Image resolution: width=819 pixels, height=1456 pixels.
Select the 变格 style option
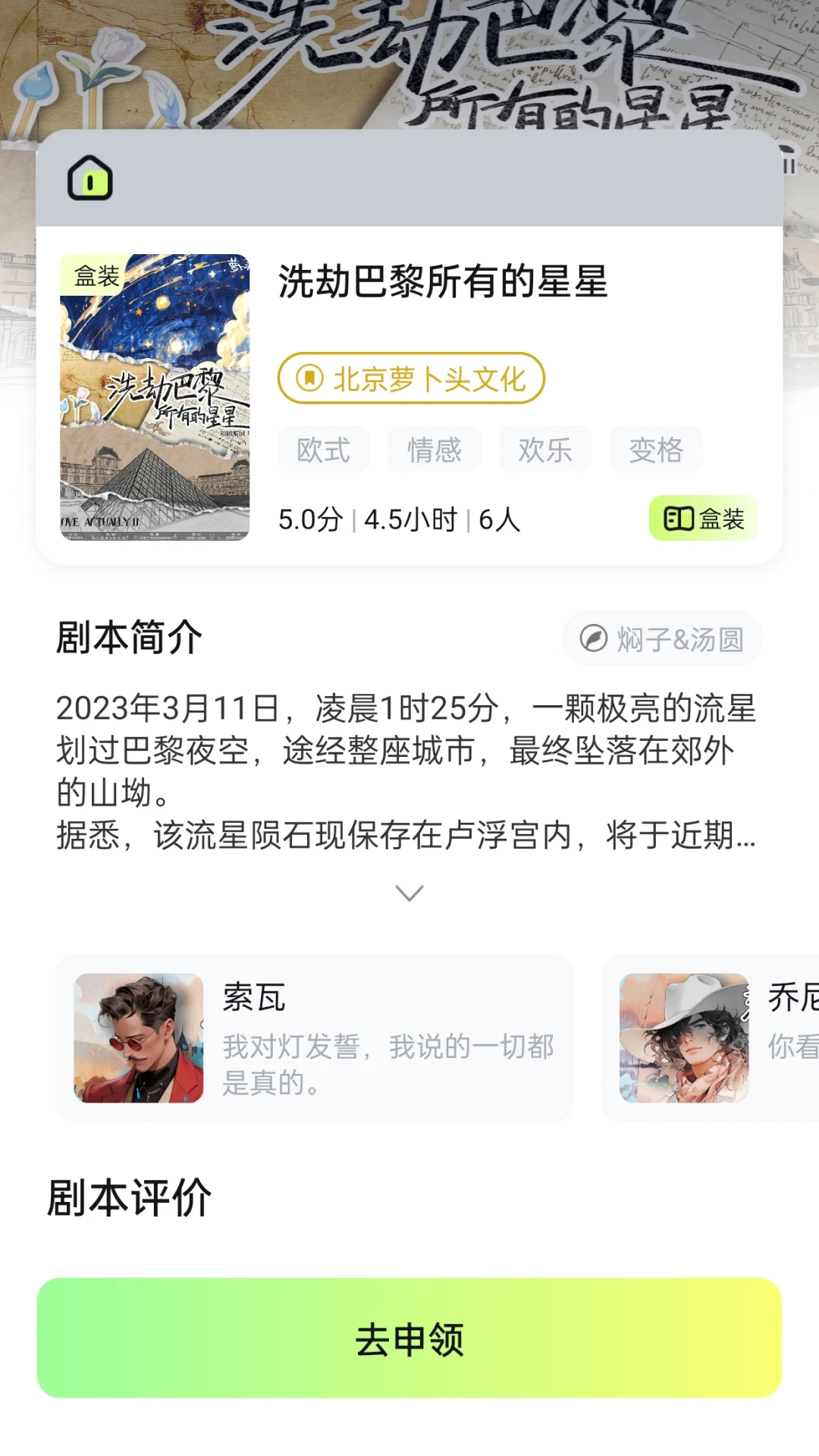[655, 449]
